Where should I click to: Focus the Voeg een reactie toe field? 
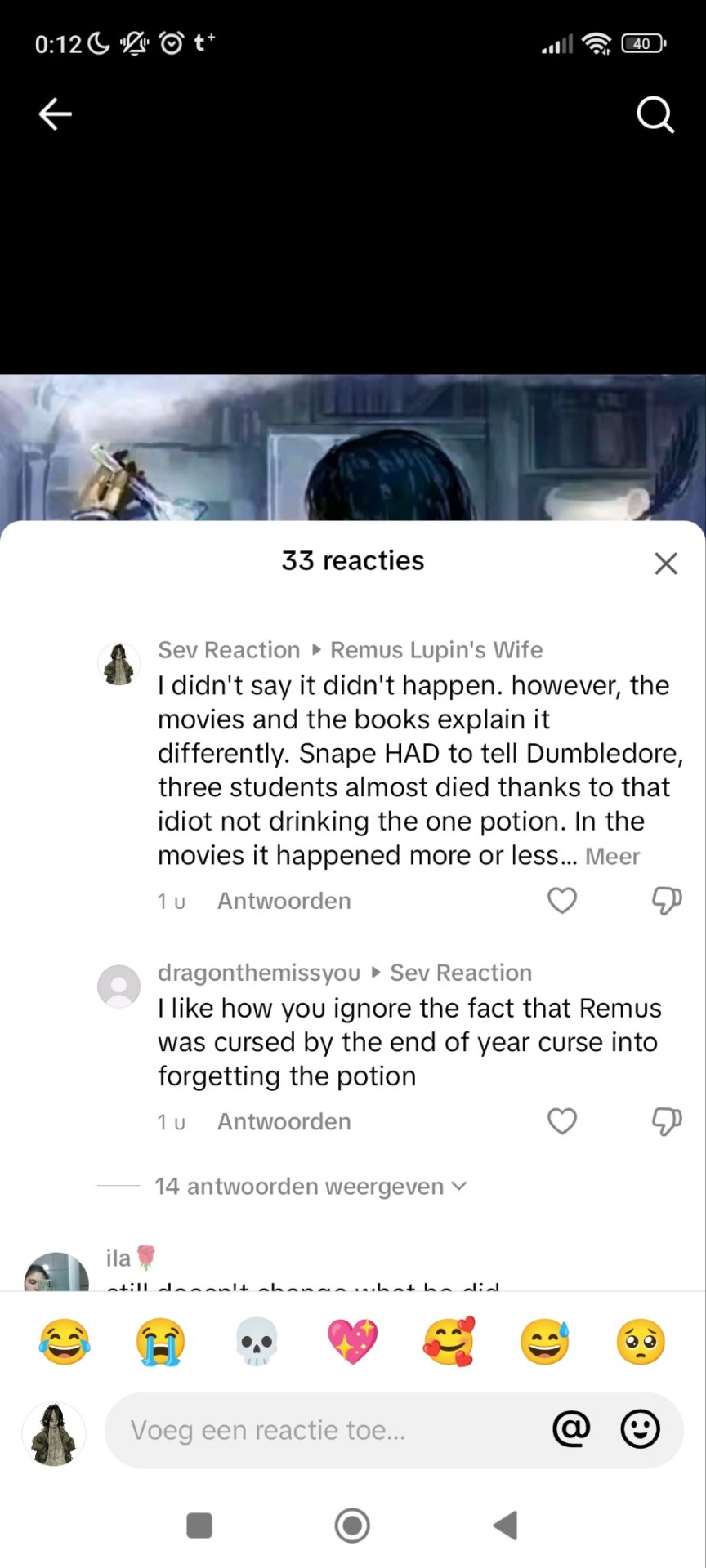coord(327,1430)
